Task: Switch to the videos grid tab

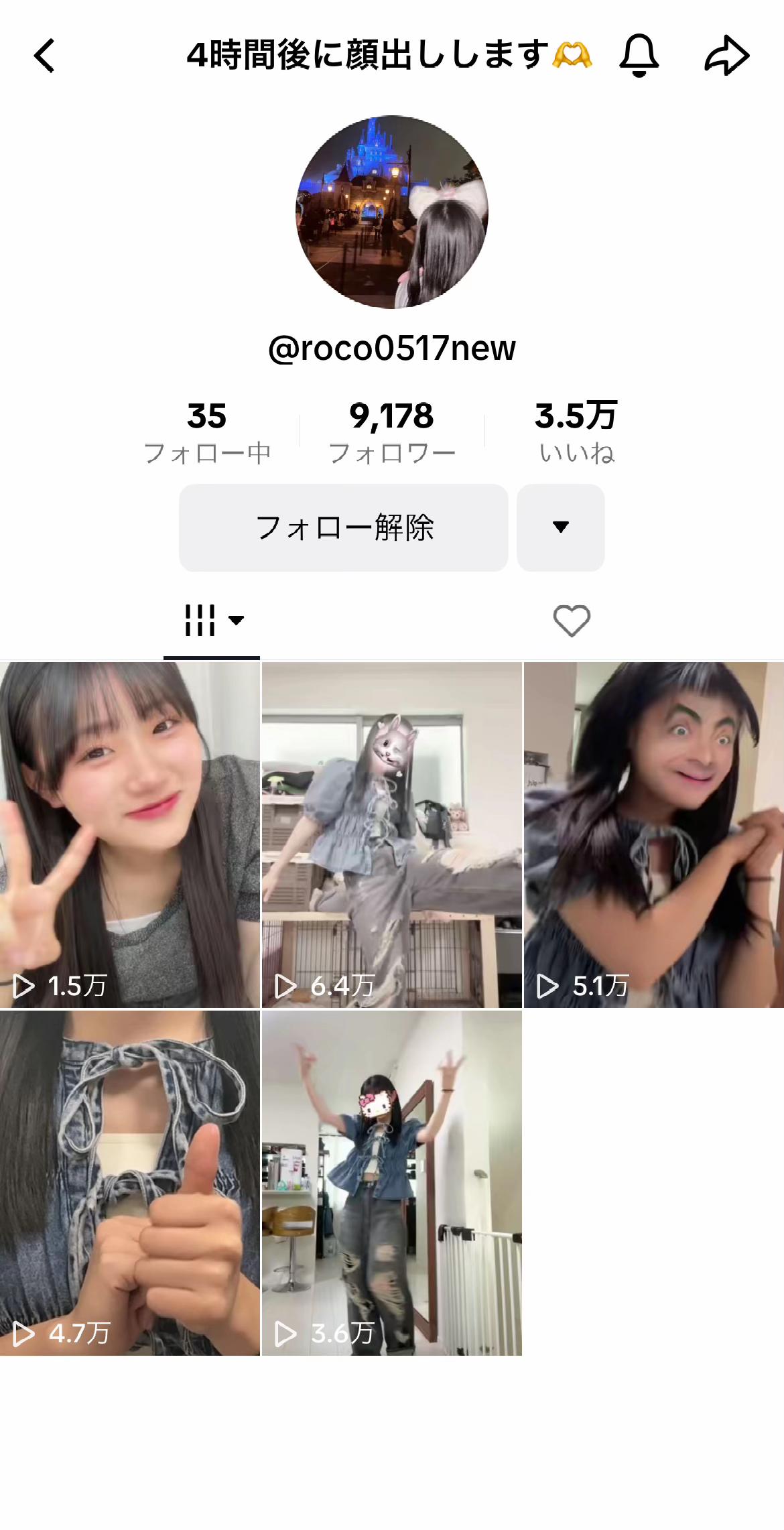Action: pos(212,621)
